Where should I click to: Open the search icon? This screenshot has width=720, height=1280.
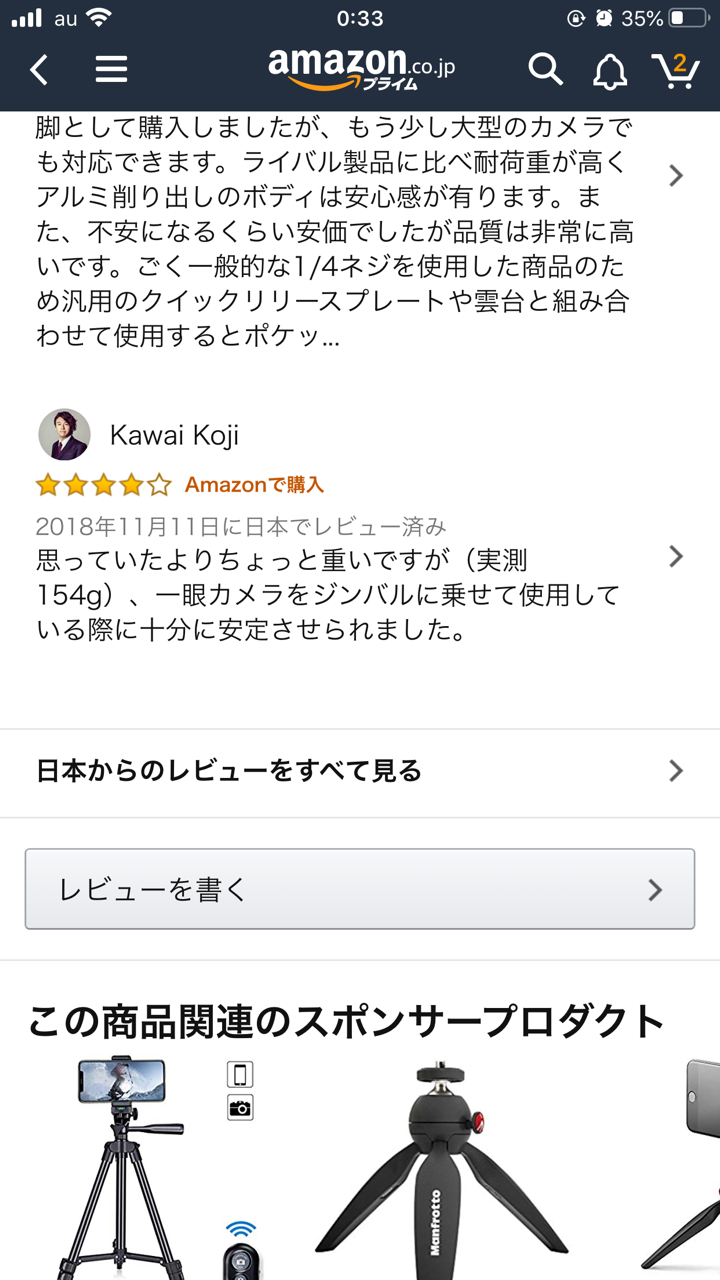click(x=545, y=69)
